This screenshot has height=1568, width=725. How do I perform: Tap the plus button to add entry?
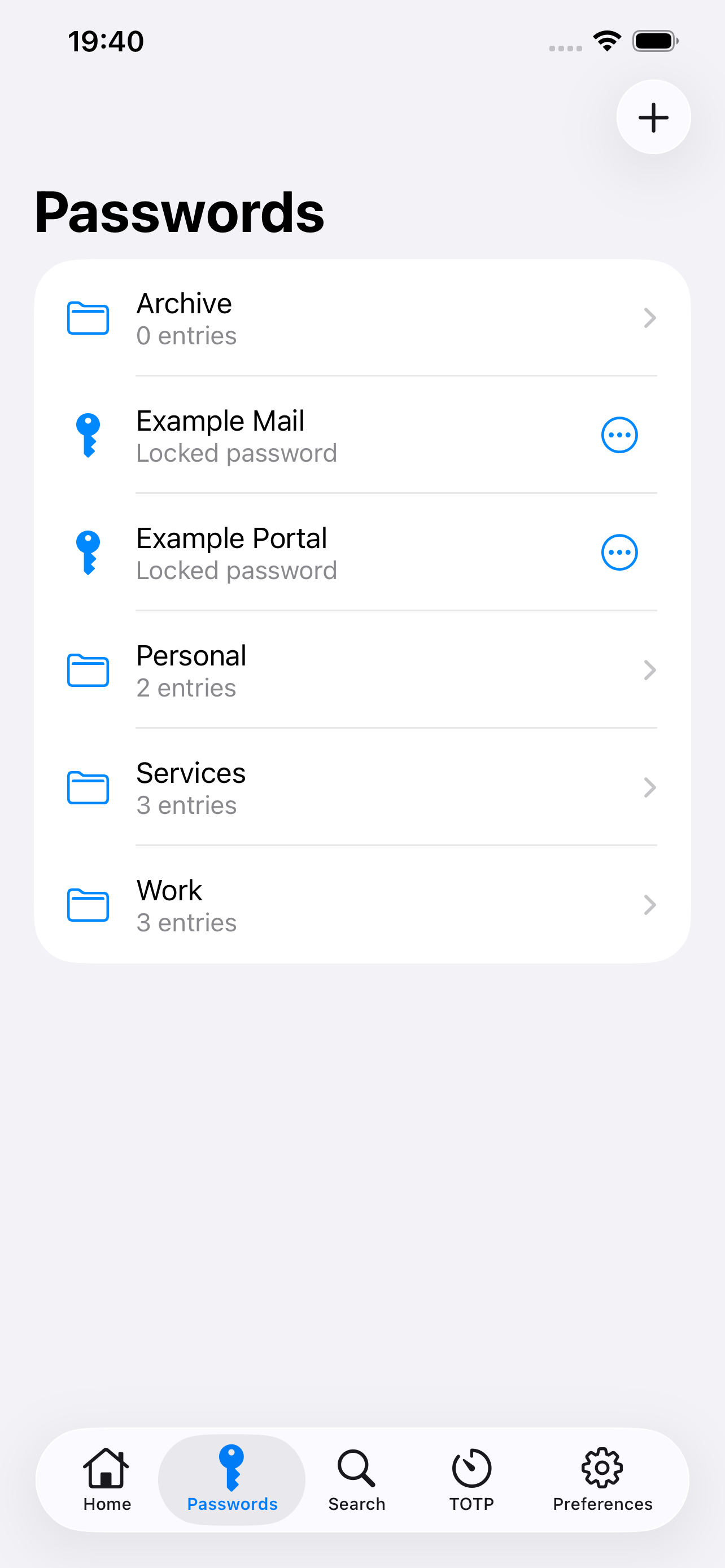pyautogui.click(x=653, y=117)
